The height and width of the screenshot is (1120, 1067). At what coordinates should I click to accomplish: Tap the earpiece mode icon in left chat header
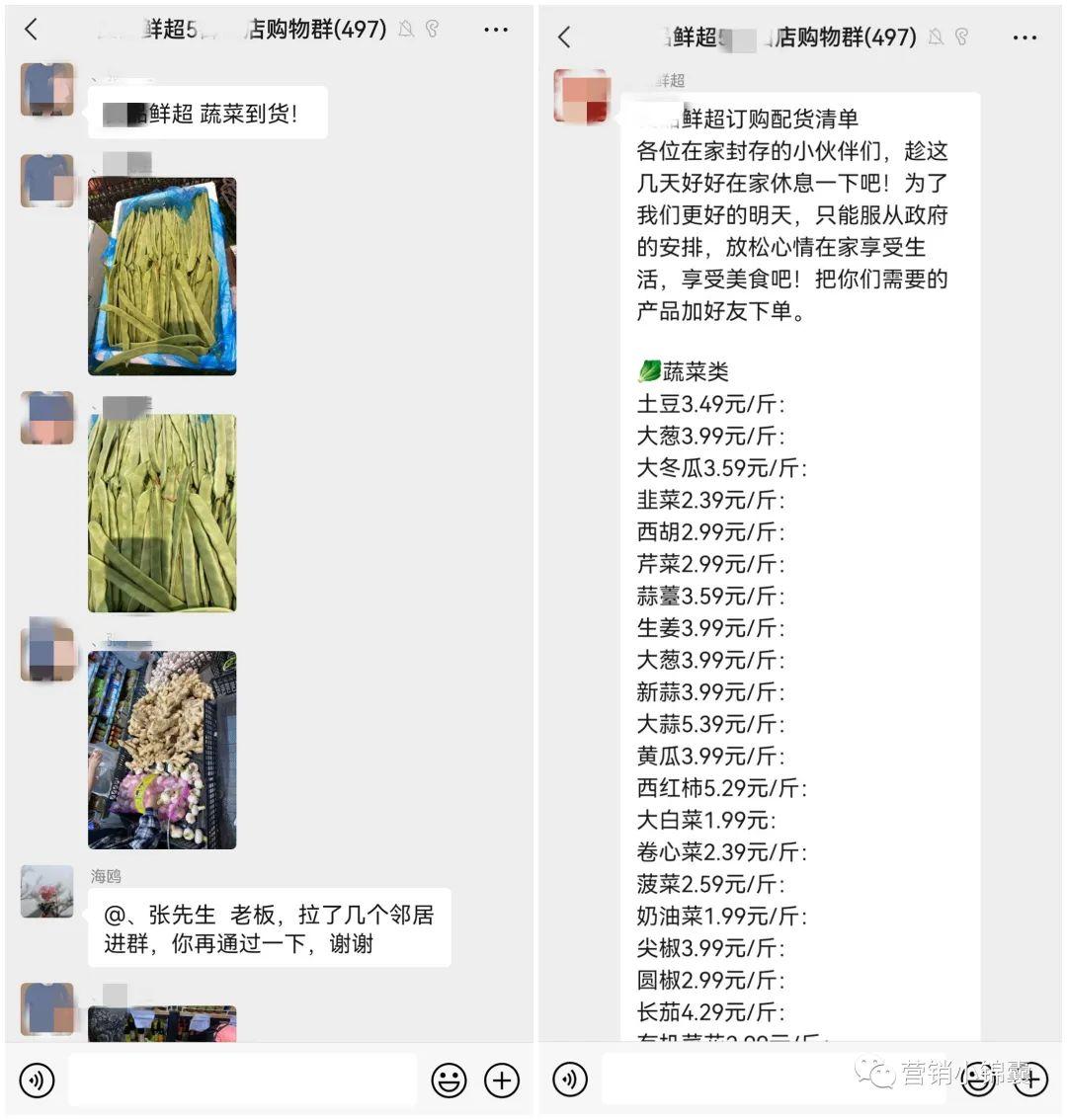click(x=433, y=31)
